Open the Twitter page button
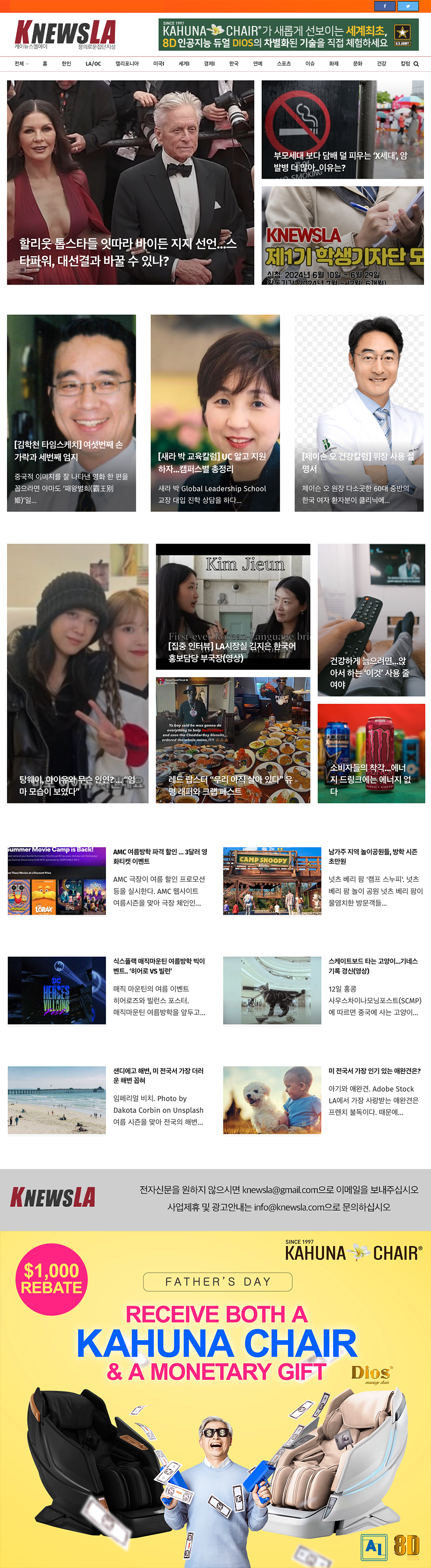The height and width of the screenshot is (1568, 431). click(407, 6)
